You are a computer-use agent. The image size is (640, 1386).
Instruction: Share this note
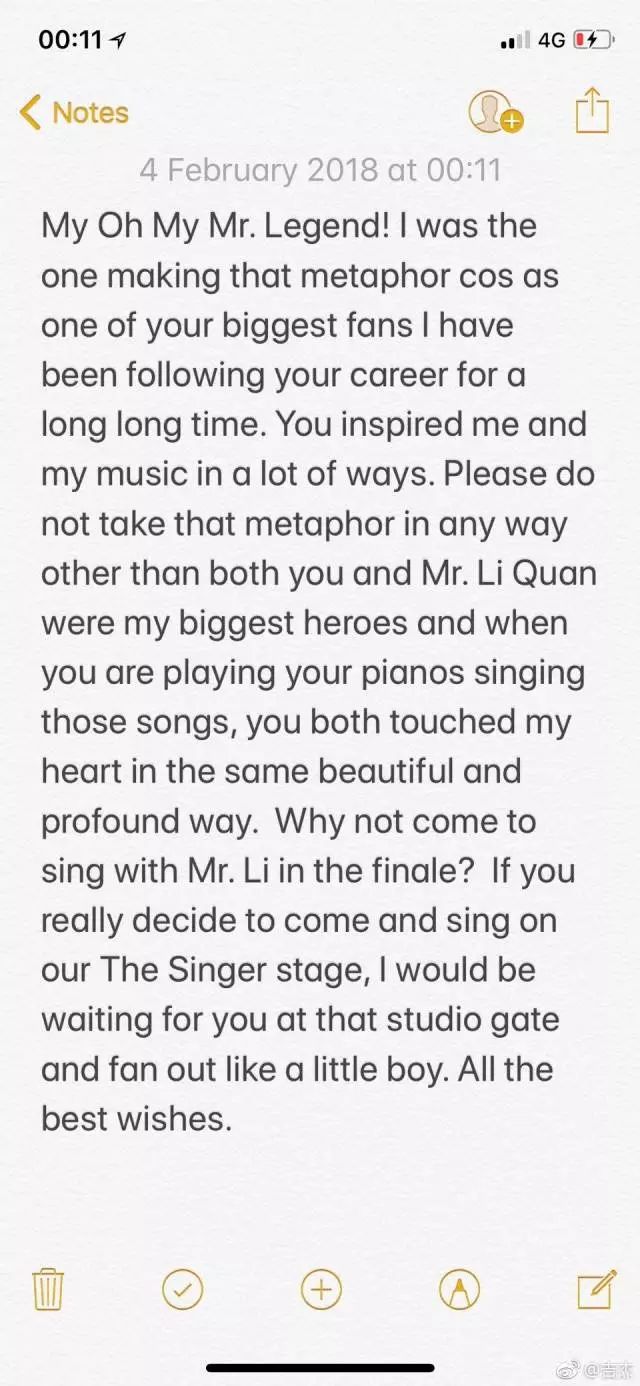coord(592,110)
